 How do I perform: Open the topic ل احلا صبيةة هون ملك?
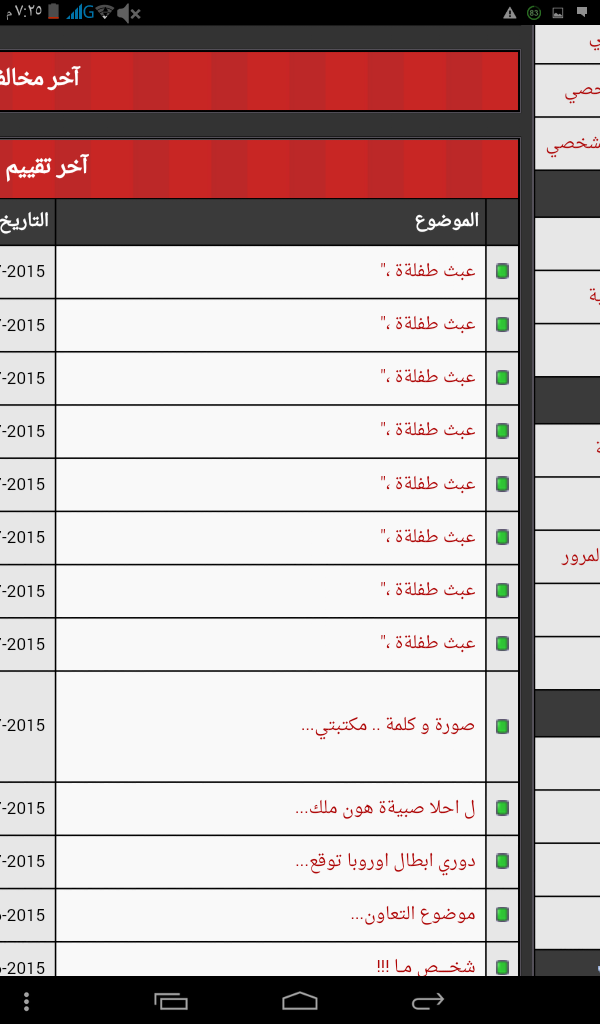(x=385, y=808)
